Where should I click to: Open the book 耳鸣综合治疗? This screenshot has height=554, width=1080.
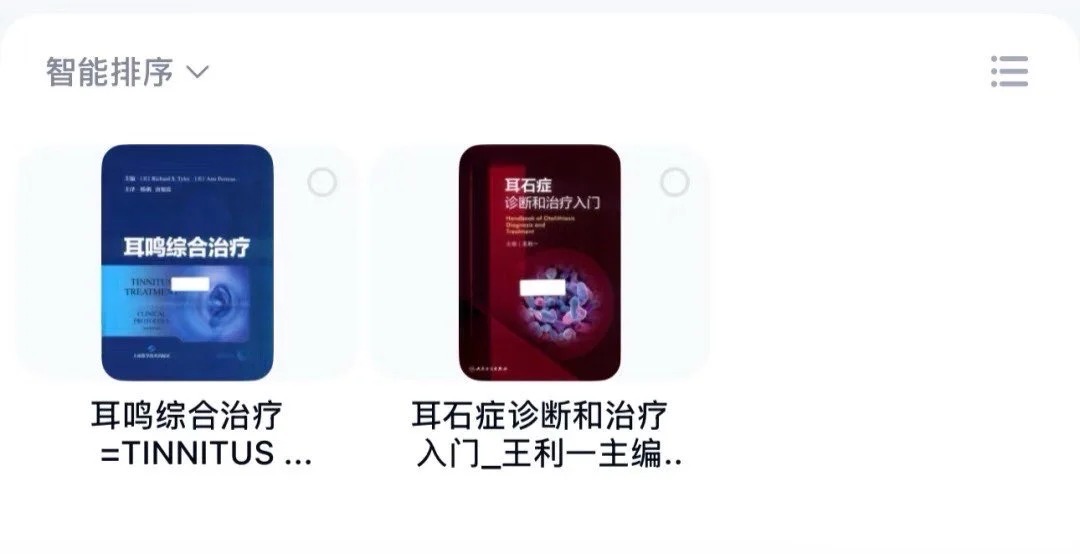click(187, 262)
